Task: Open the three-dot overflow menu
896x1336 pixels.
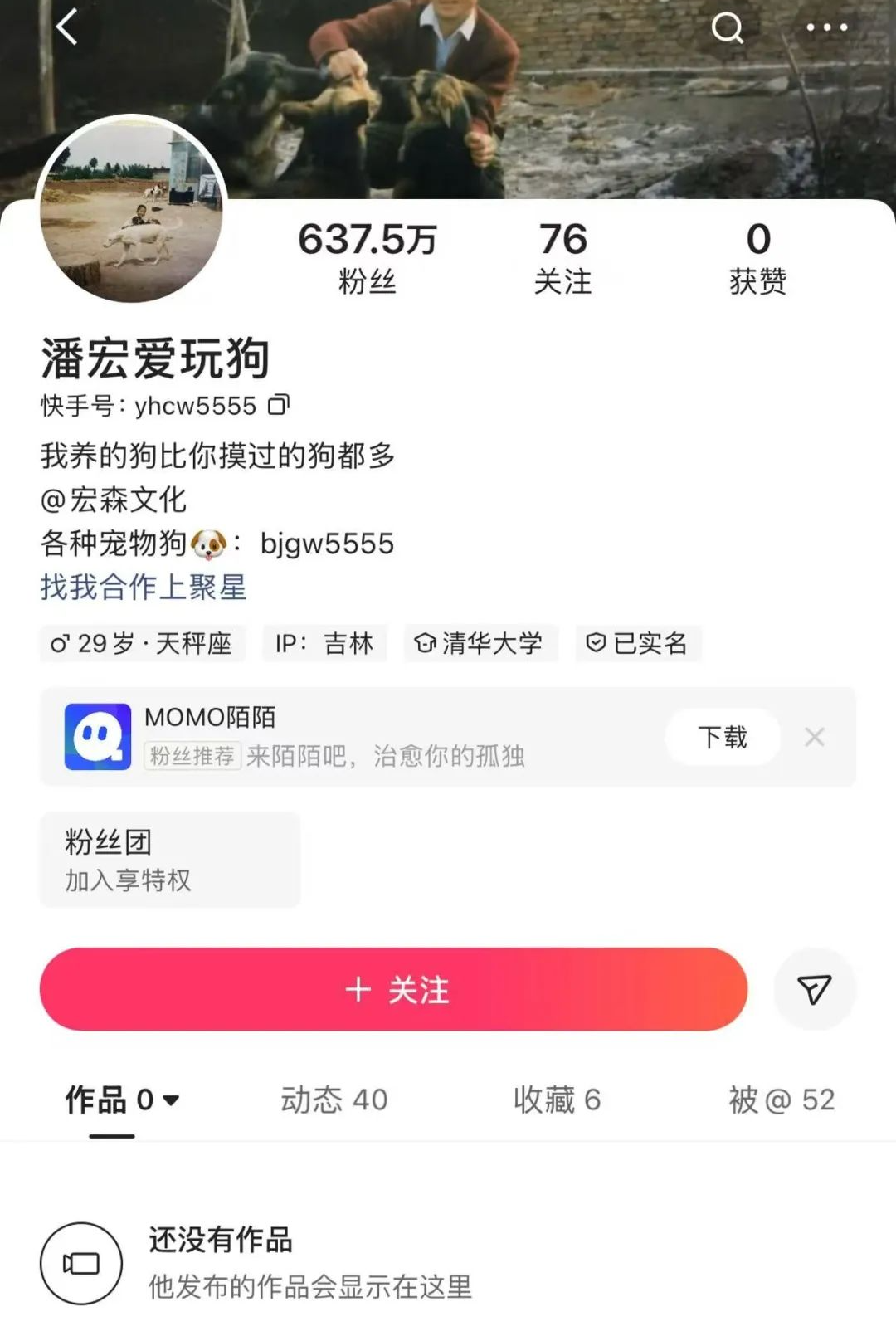Action: pos(826,27)
